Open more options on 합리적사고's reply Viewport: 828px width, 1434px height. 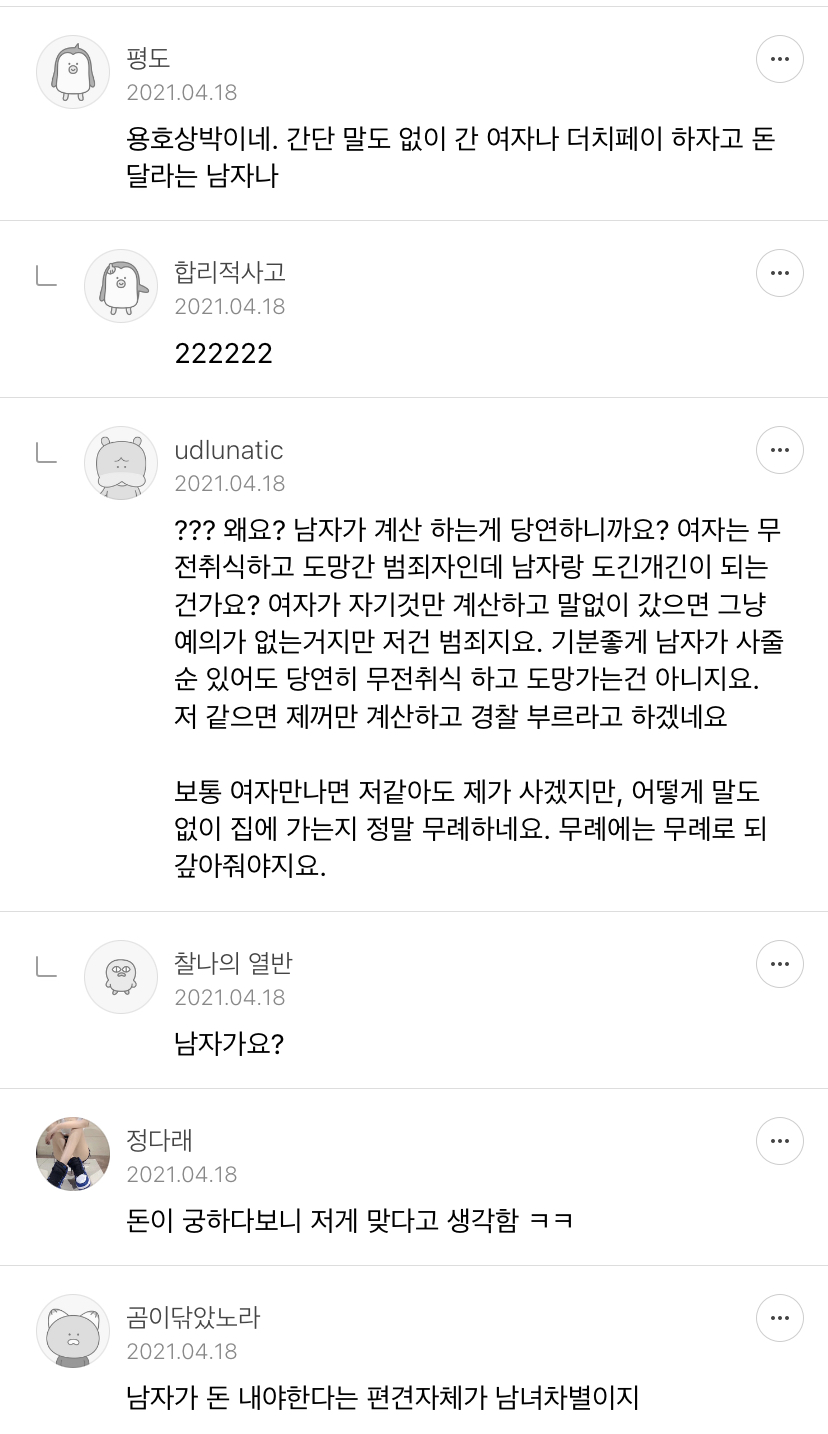pyautogui.click(x=779, y=273)
